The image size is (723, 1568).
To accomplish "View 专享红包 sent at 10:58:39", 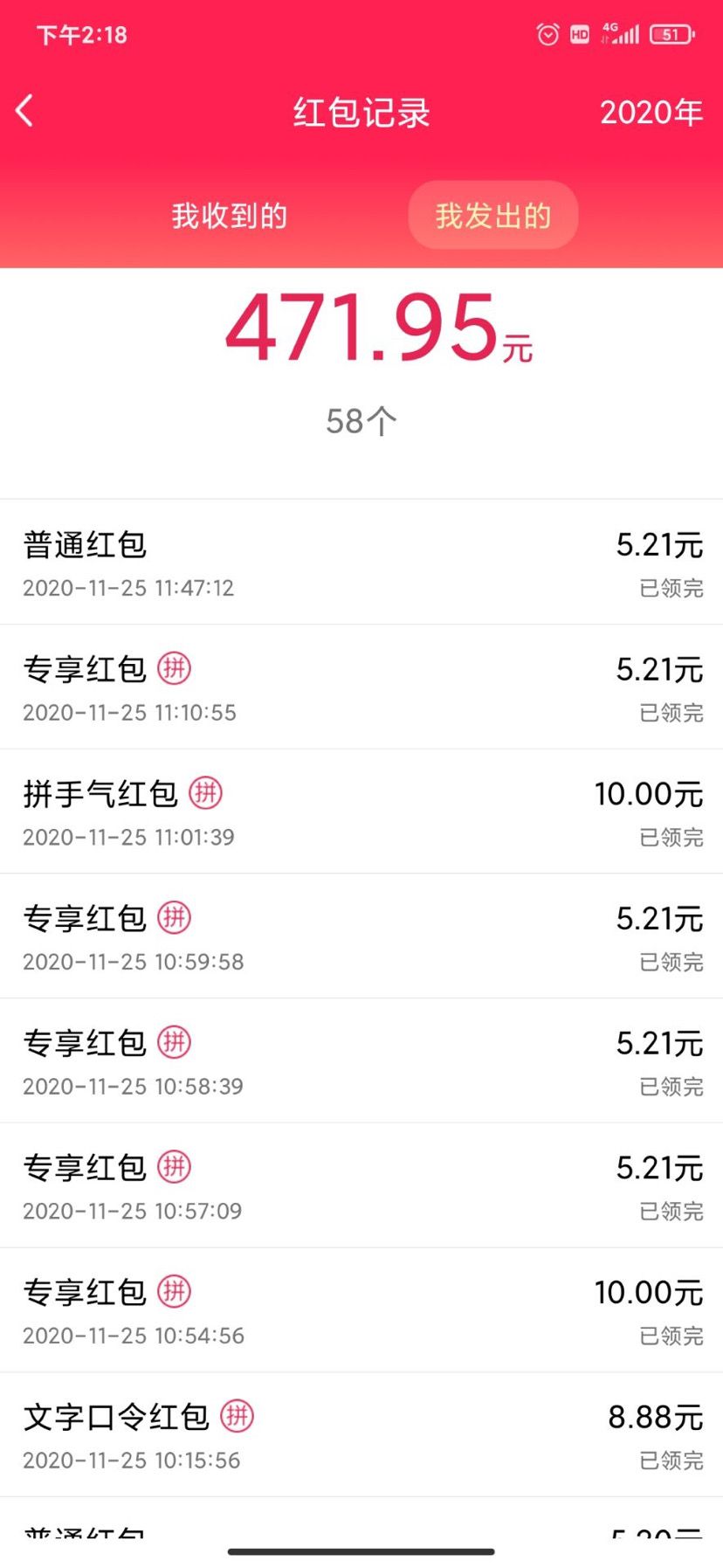I will [361, 1061].
